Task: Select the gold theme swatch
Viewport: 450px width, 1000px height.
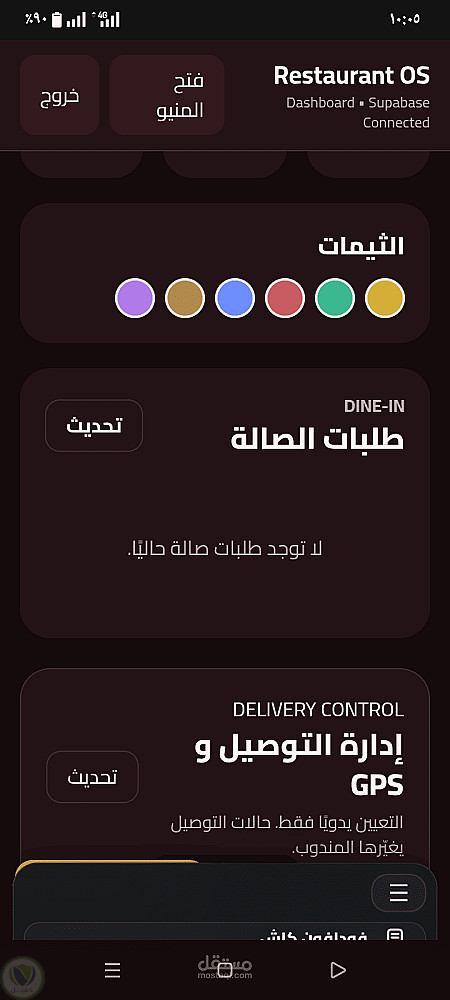Action: pos(385,298)
